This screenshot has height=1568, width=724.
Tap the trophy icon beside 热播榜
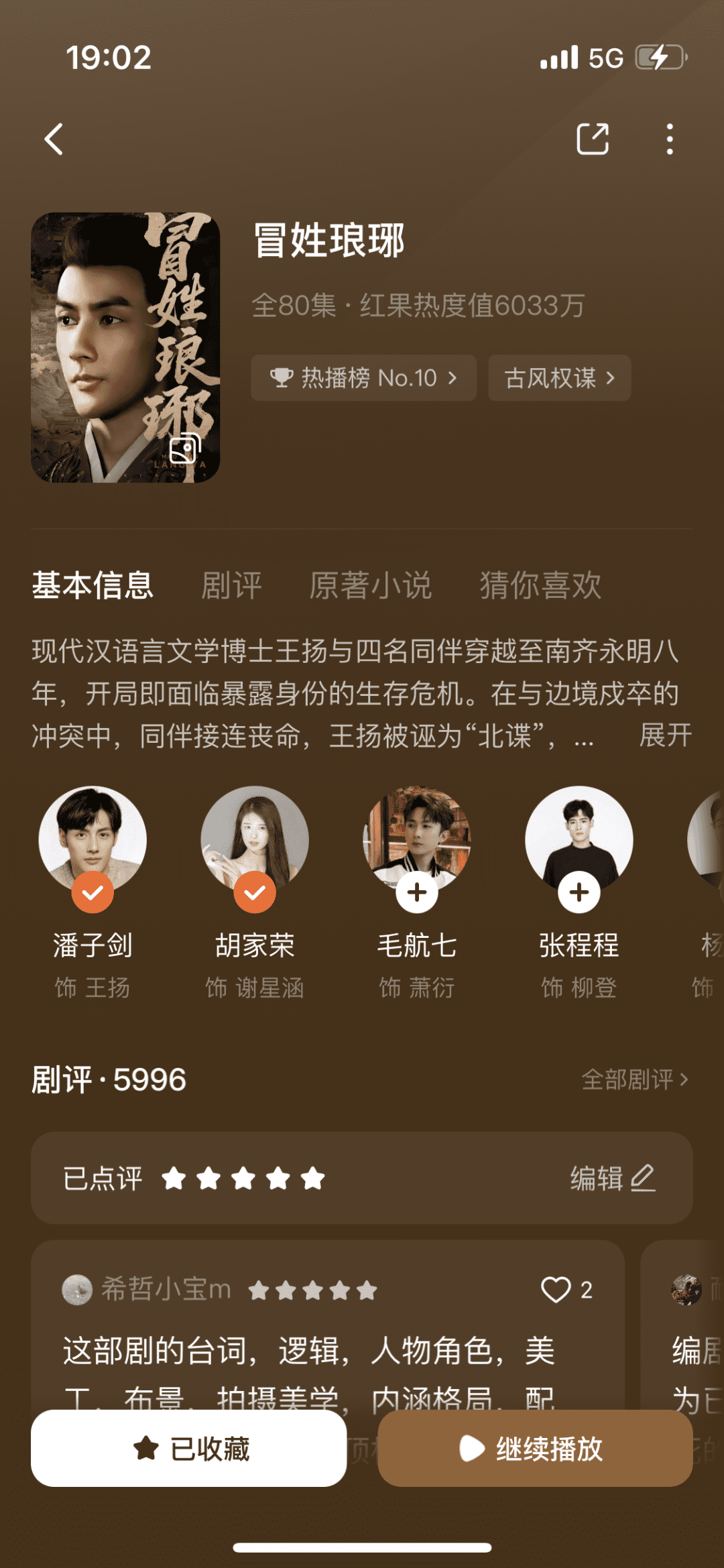coord(282,377)
